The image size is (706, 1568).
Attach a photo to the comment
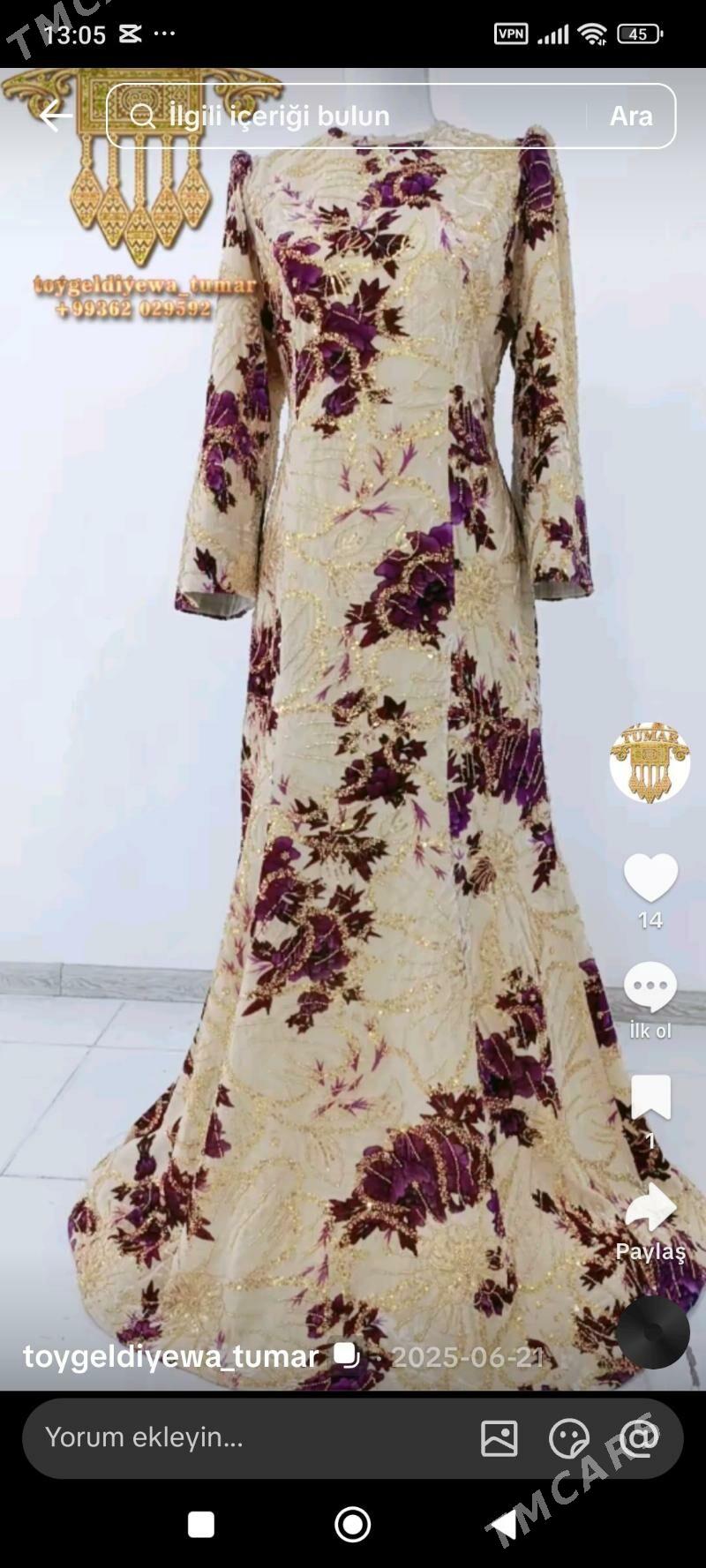click(499, 1438)
